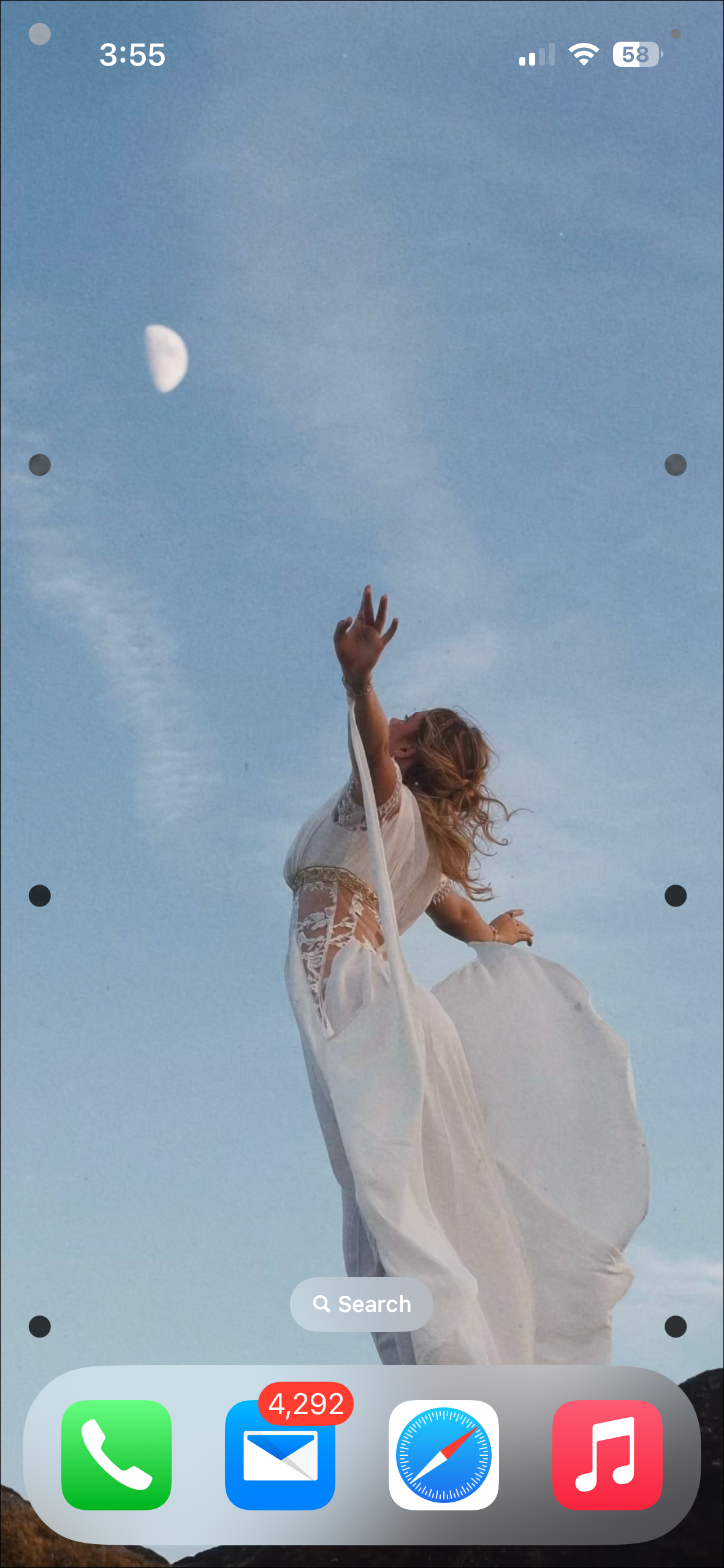The image size is (724, 1568).
Task: Tap the Search pill
Action: 362,1304
